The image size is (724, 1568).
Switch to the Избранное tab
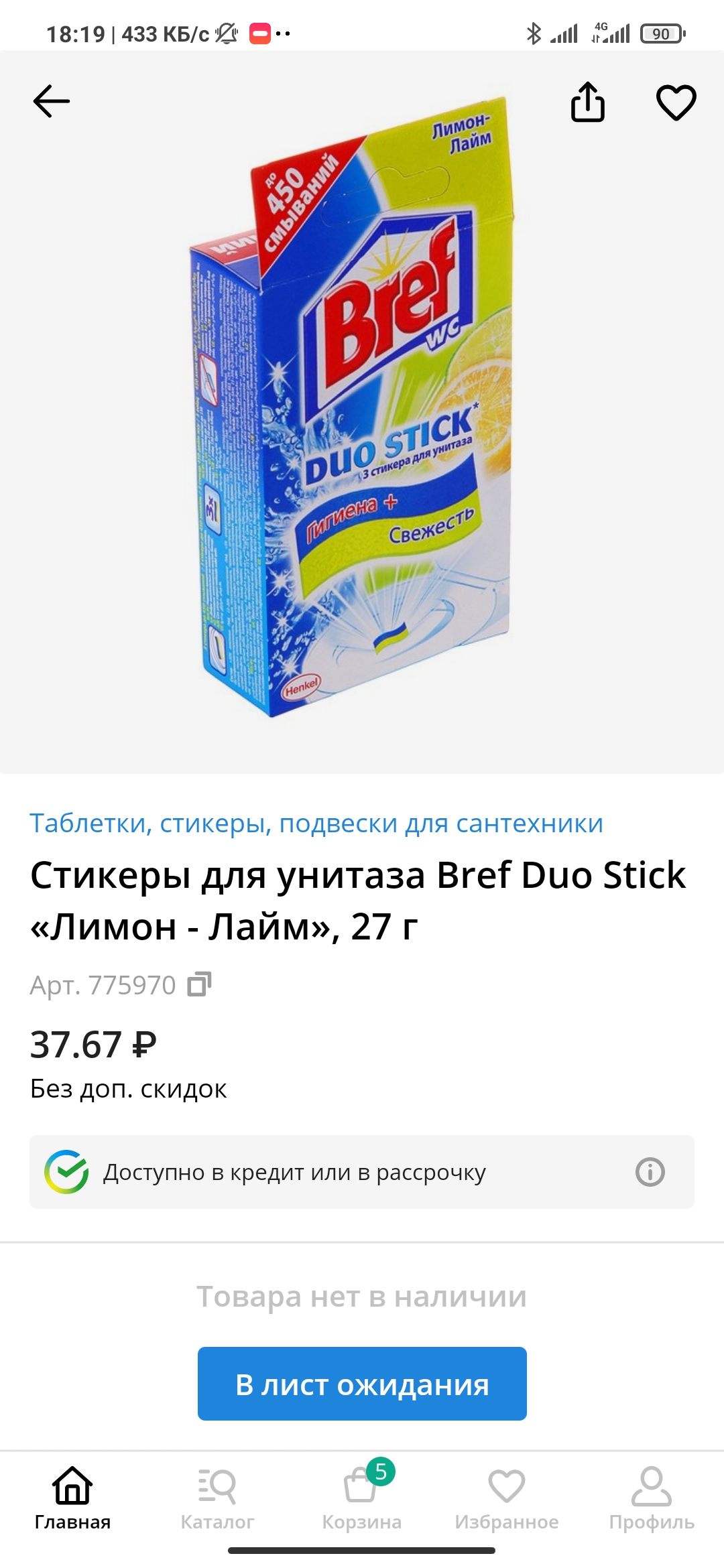tap(507, 1499)
